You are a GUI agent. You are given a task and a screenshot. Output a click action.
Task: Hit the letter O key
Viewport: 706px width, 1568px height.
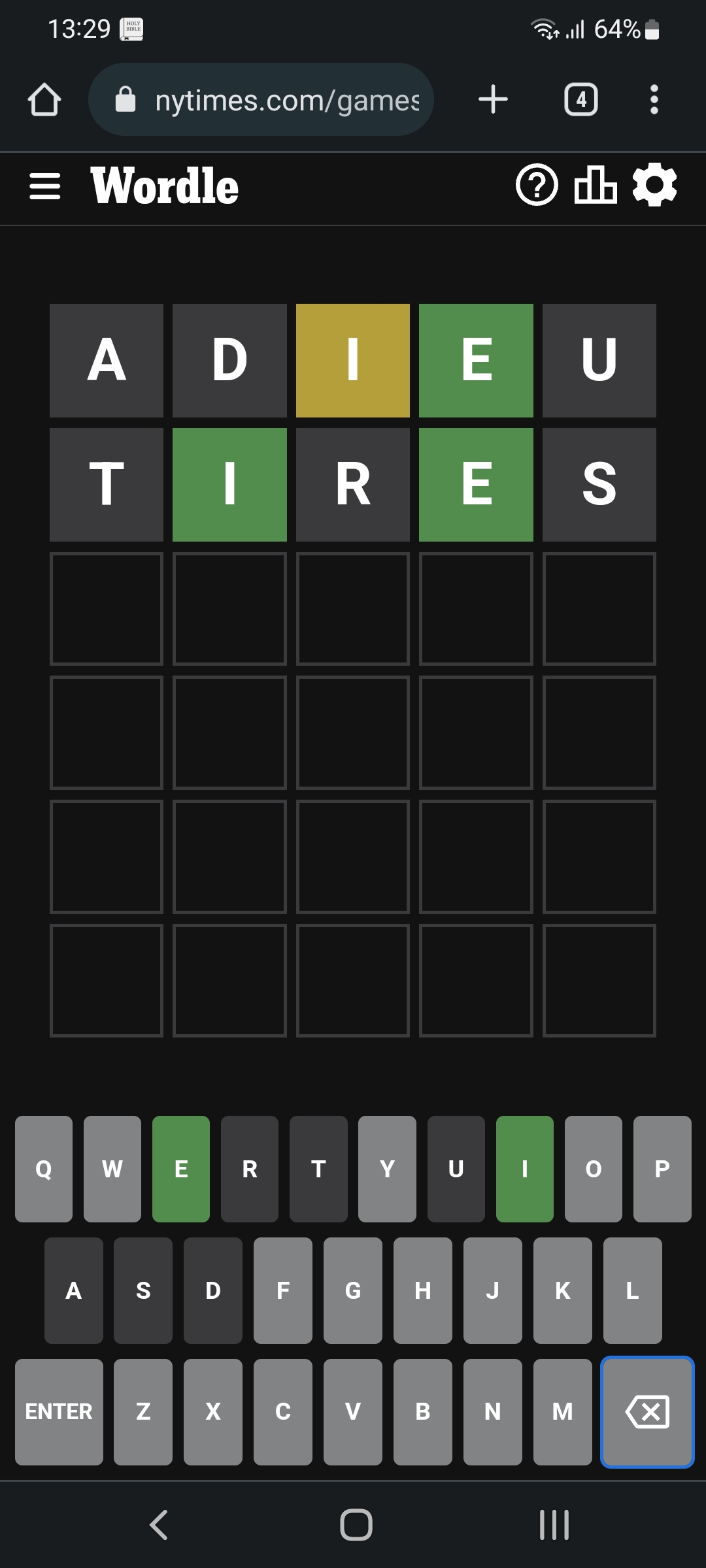click(x=593, y=1169)
